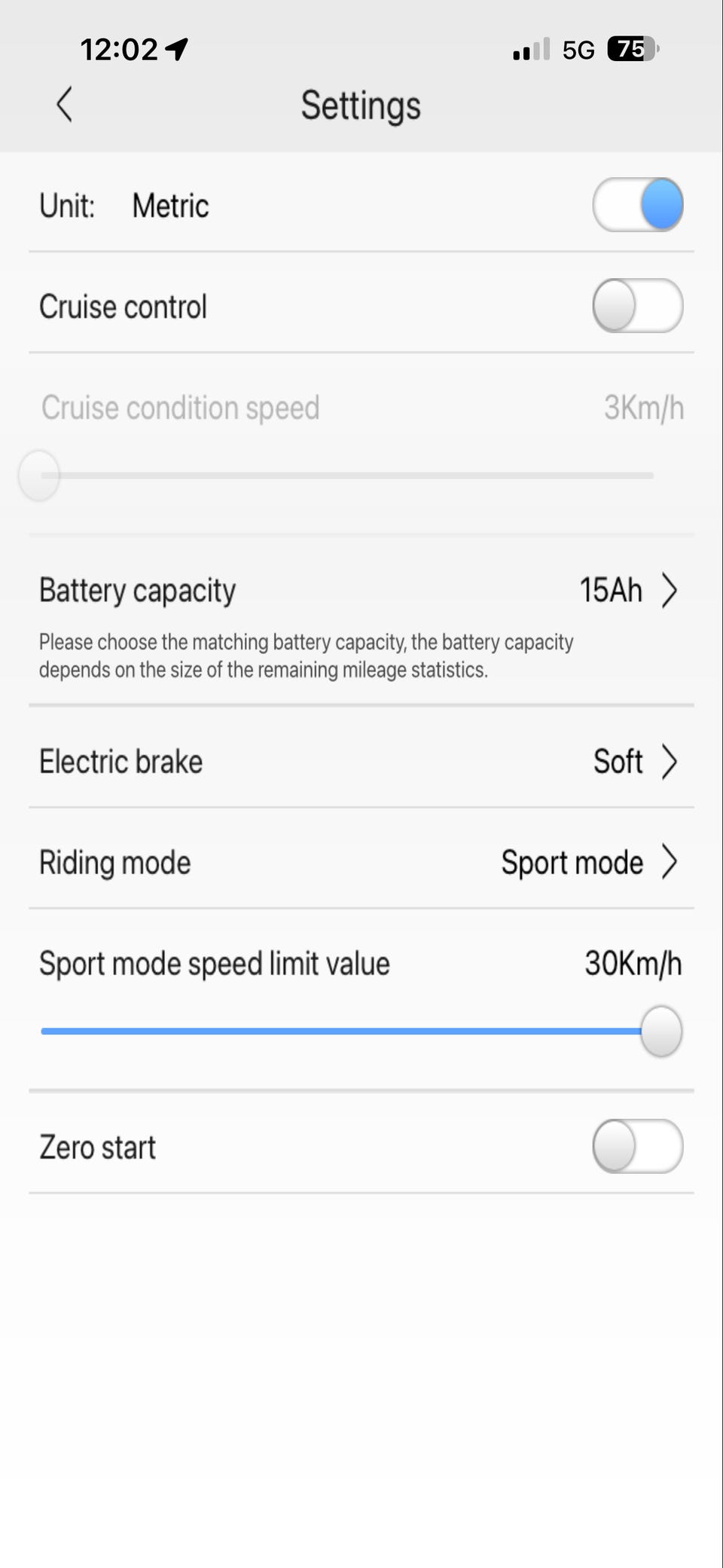This screenshot has height=1568, width=723.
Task: Open Riding mode selection
Action: coord(588,862)
